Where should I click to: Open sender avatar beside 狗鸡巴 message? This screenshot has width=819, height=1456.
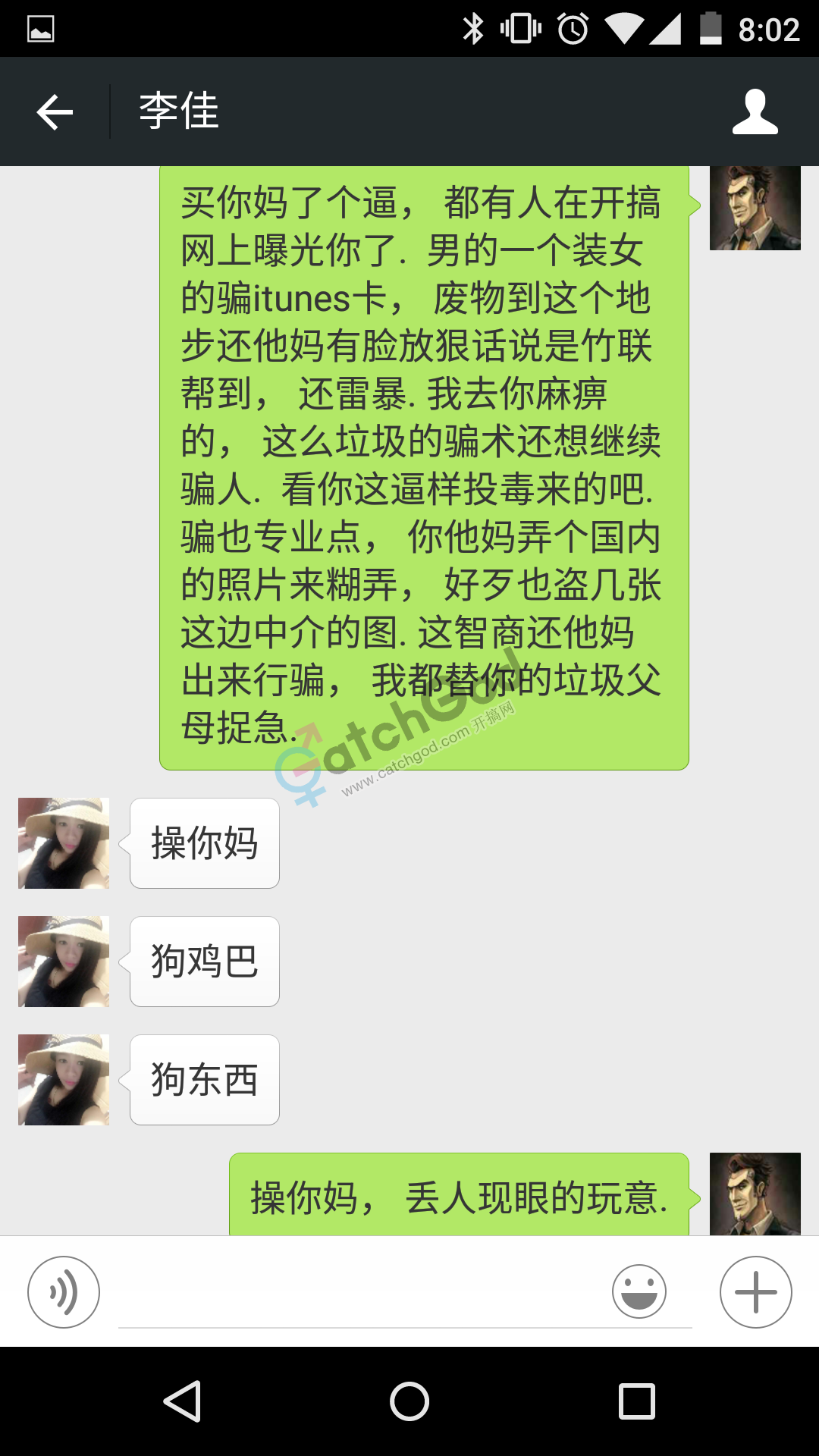tap(64, 961)
